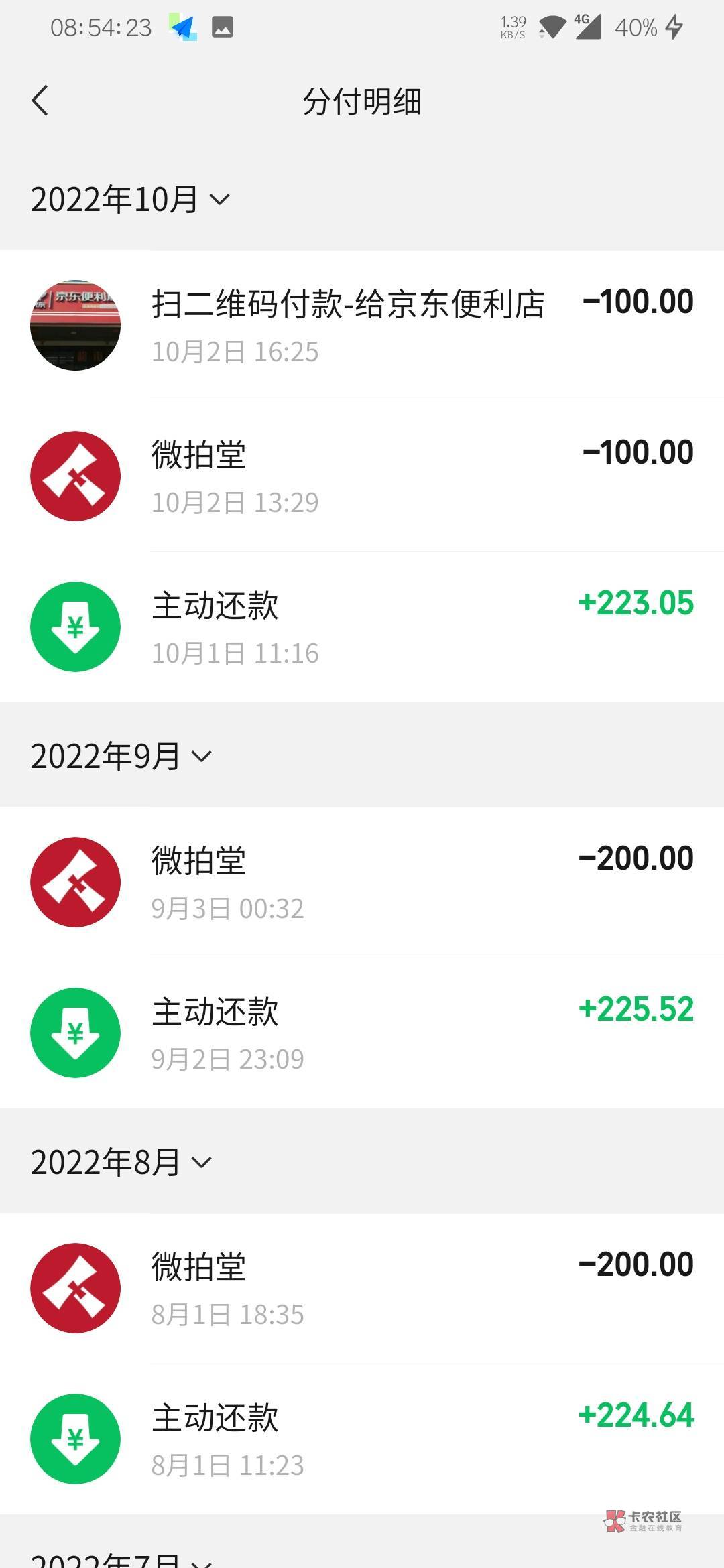This screenshot has width=724, height=1568.
Task: View 微拍堂 transaction from 8月1日 18:35
Action: [x=362, y=1289]
